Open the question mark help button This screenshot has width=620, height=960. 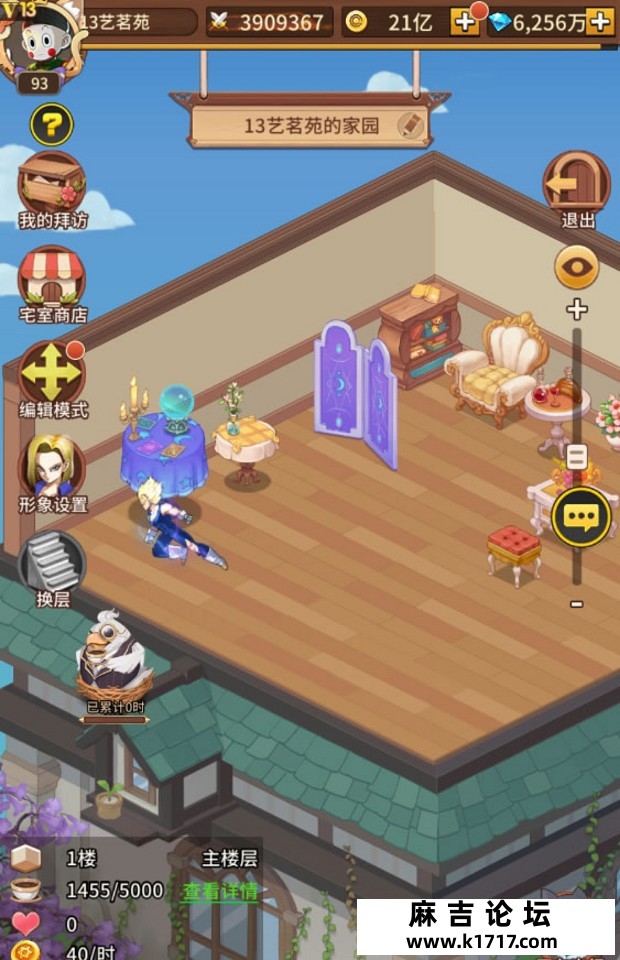(x=52, y=125)
